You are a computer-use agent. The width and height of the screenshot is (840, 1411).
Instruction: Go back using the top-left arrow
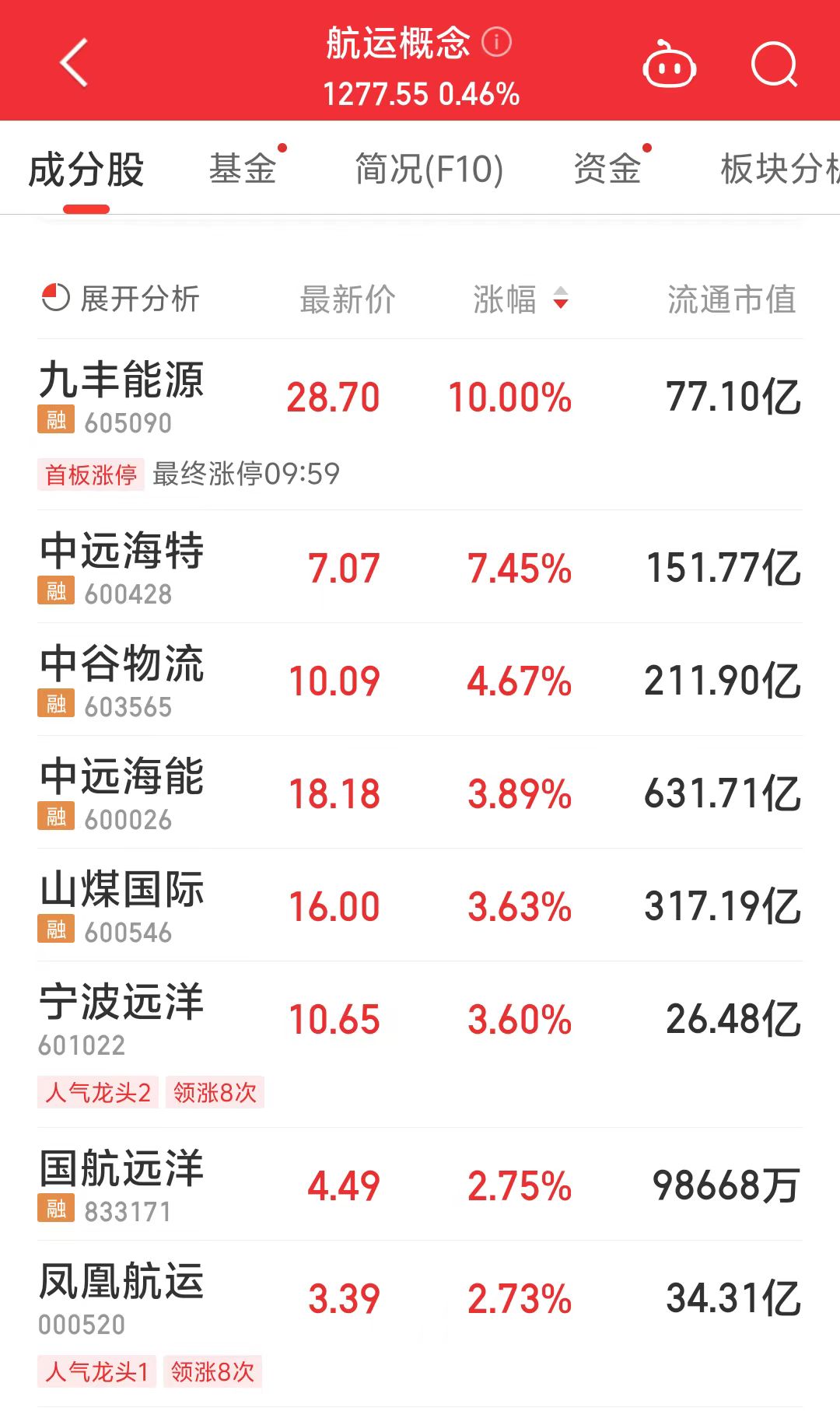pyautogui.click(x=75, y=62)
